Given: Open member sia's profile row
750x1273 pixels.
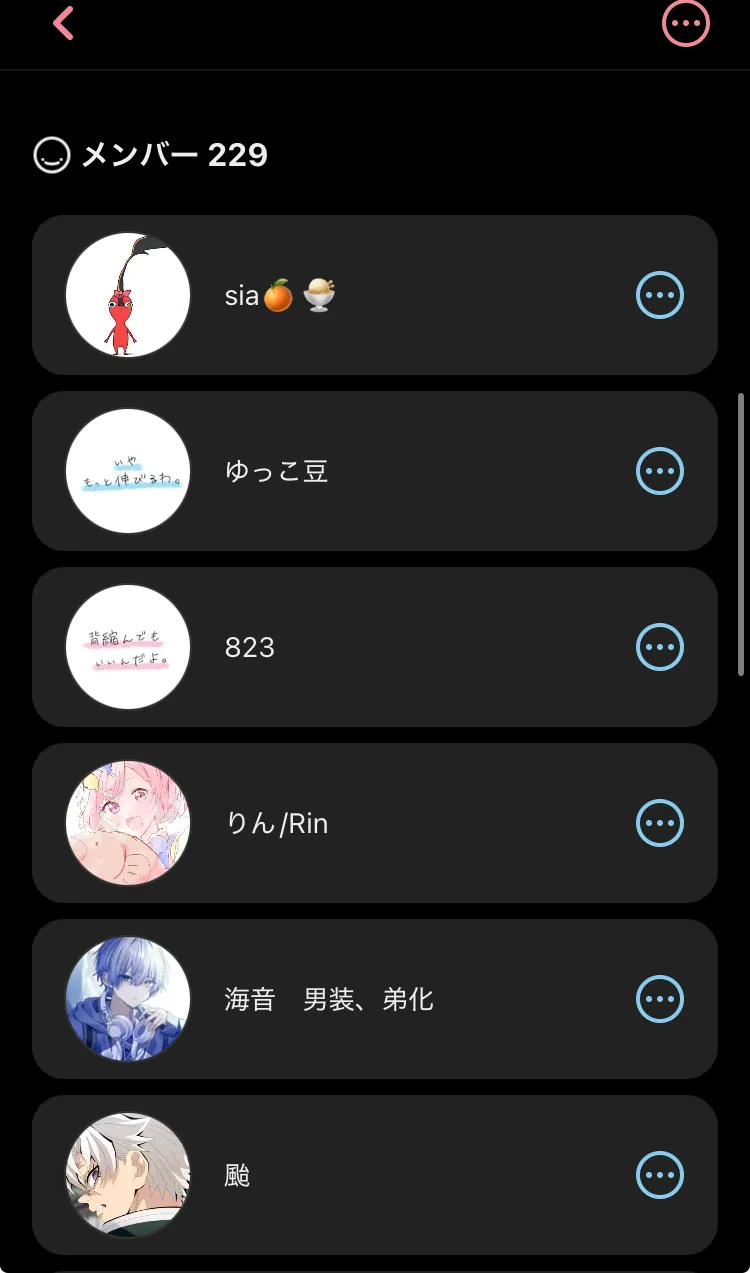Looking at the screenshot, I should point(375,295).
